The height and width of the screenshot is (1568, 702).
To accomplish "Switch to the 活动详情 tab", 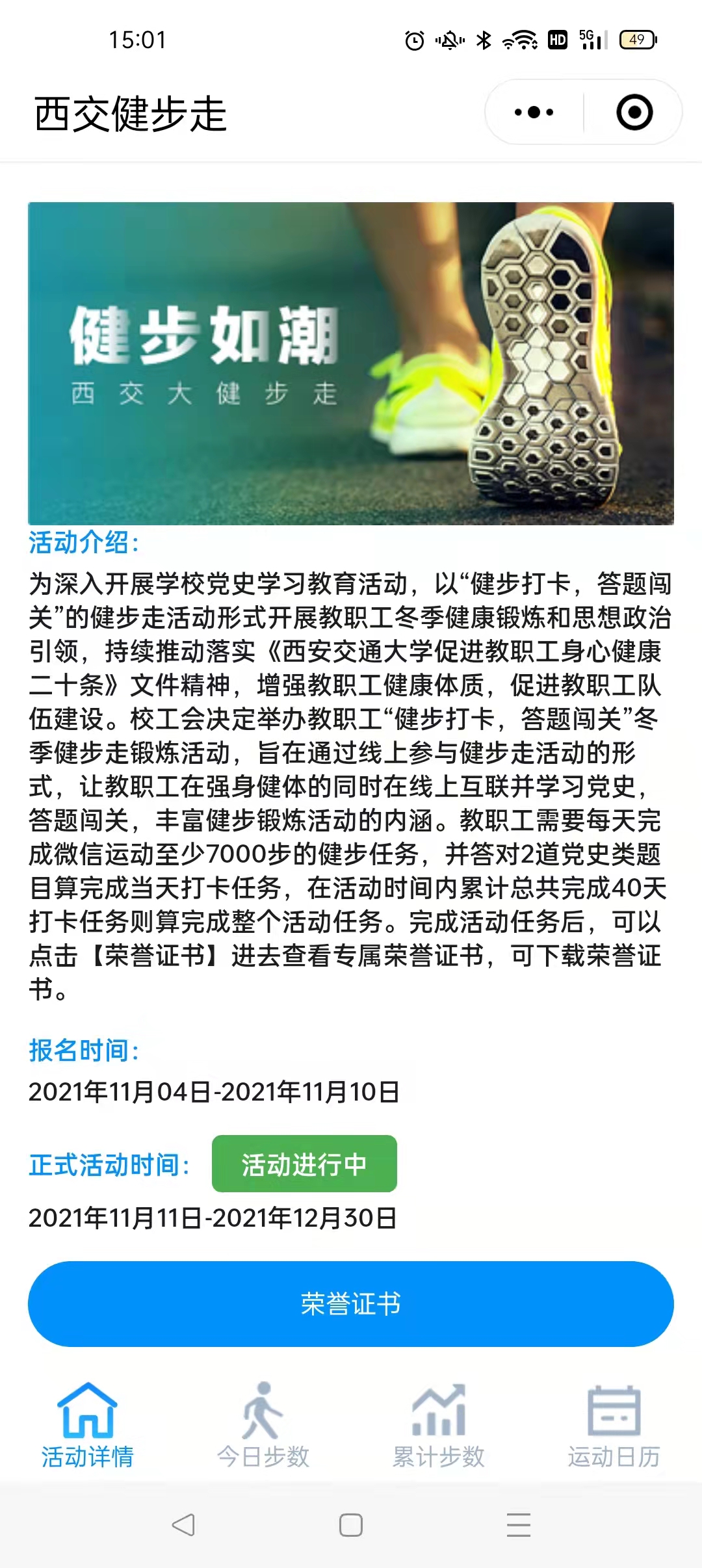I will 88,1425.
